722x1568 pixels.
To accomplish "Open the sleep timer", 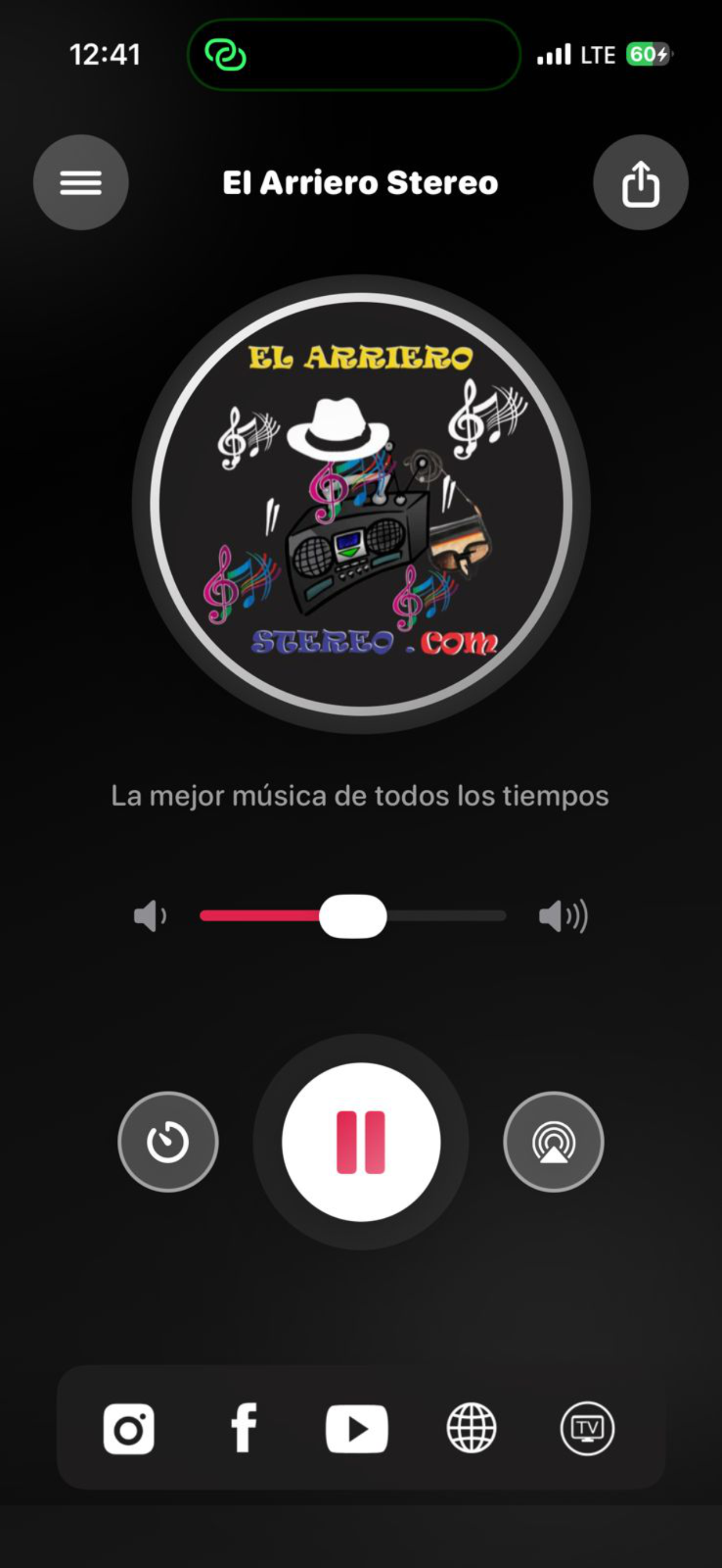I will [168, 1142].
